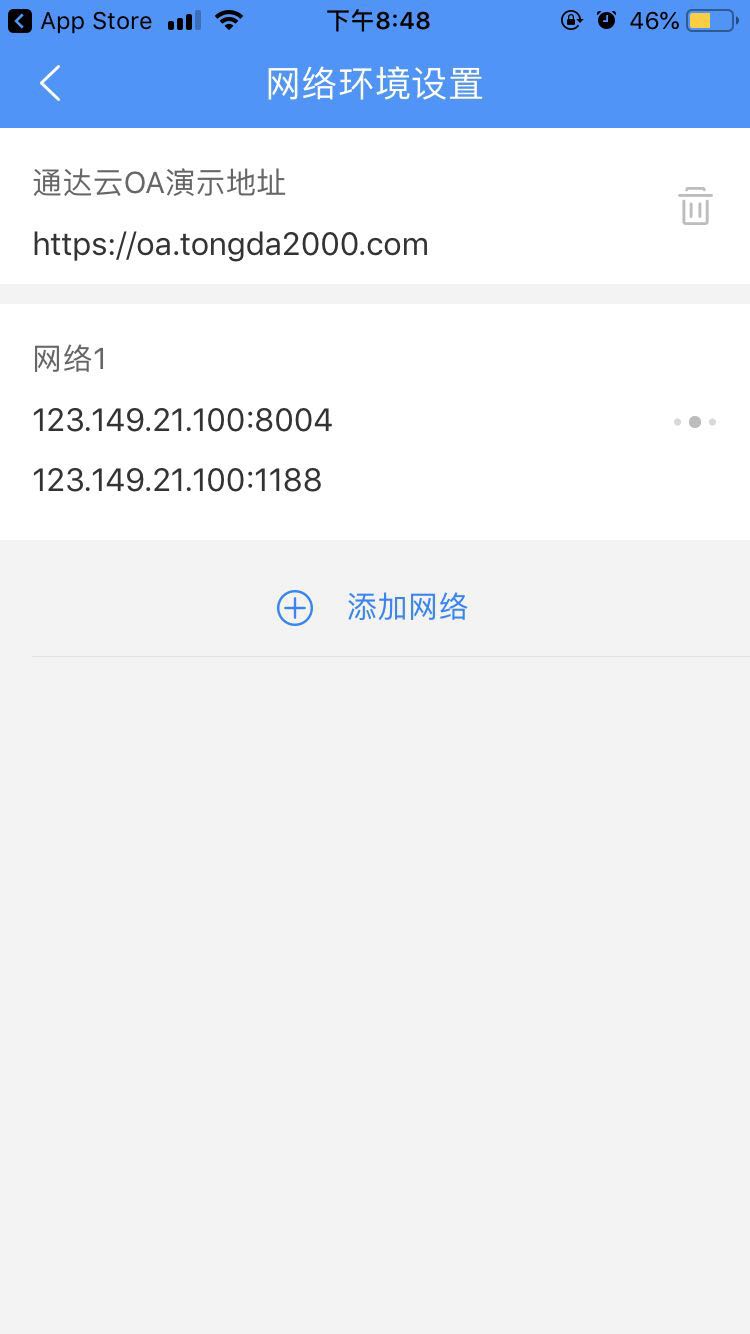The height and width of the screenshot is (1334, 750).
Task: Delete the 通达云OA演示地址 entry
Action: [695, 206]
